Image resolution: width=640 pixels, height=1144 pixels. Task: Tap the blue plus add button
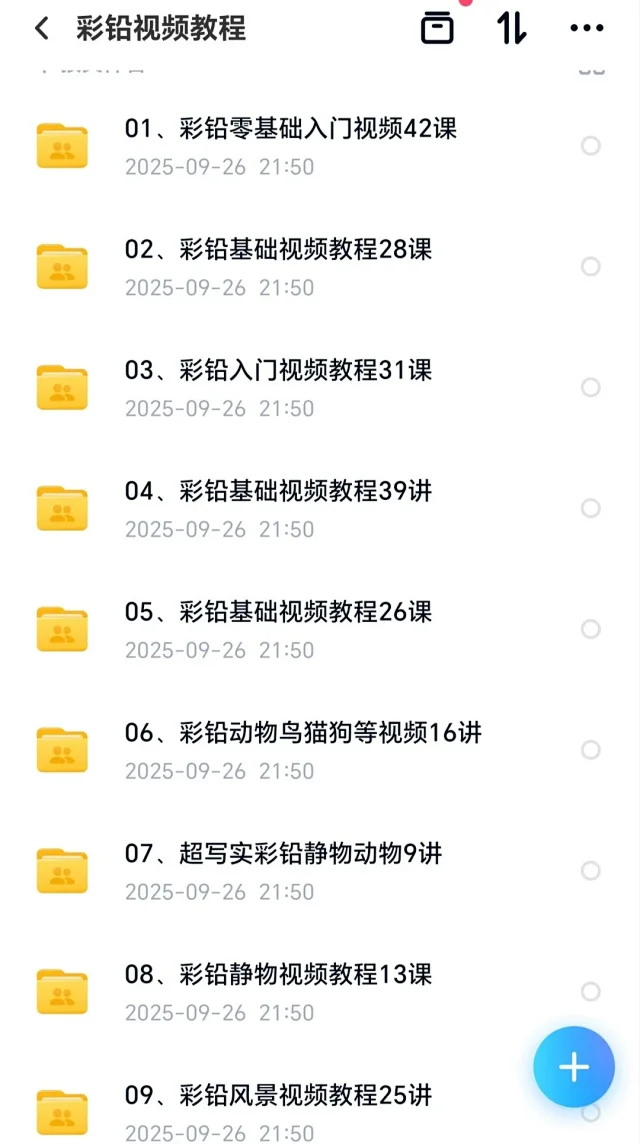574,1067
